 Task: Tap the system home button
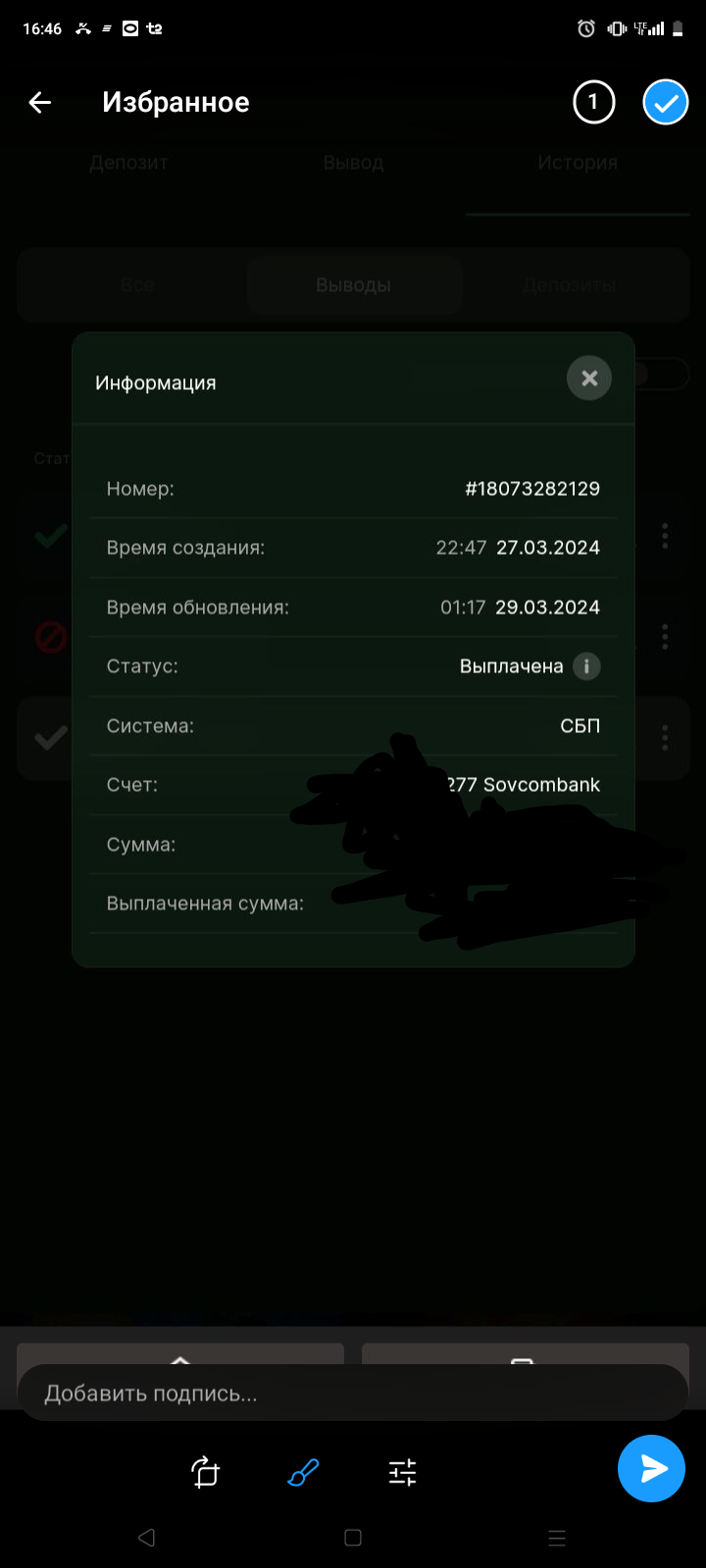pos(353,1538)
